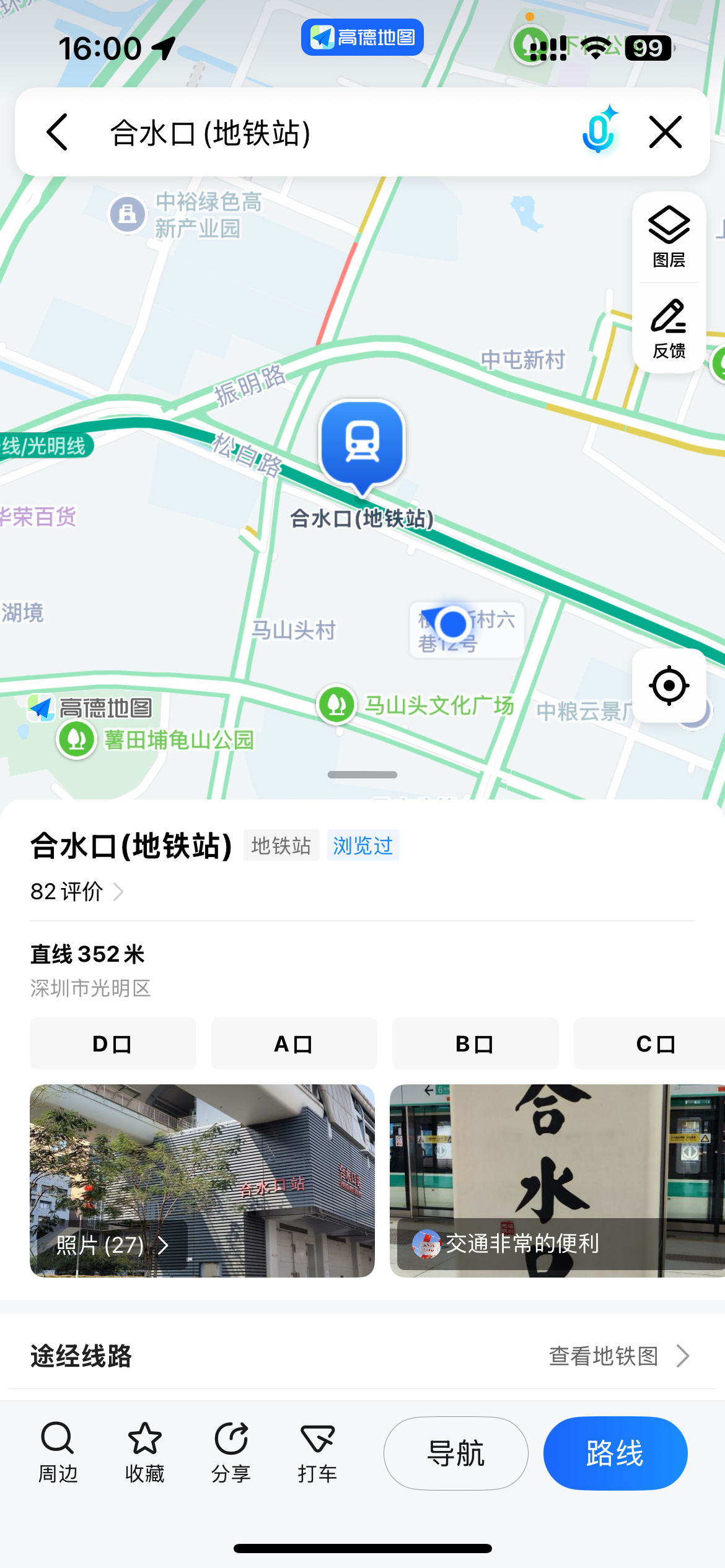Open the 图层 map layers option

(669, 237)
